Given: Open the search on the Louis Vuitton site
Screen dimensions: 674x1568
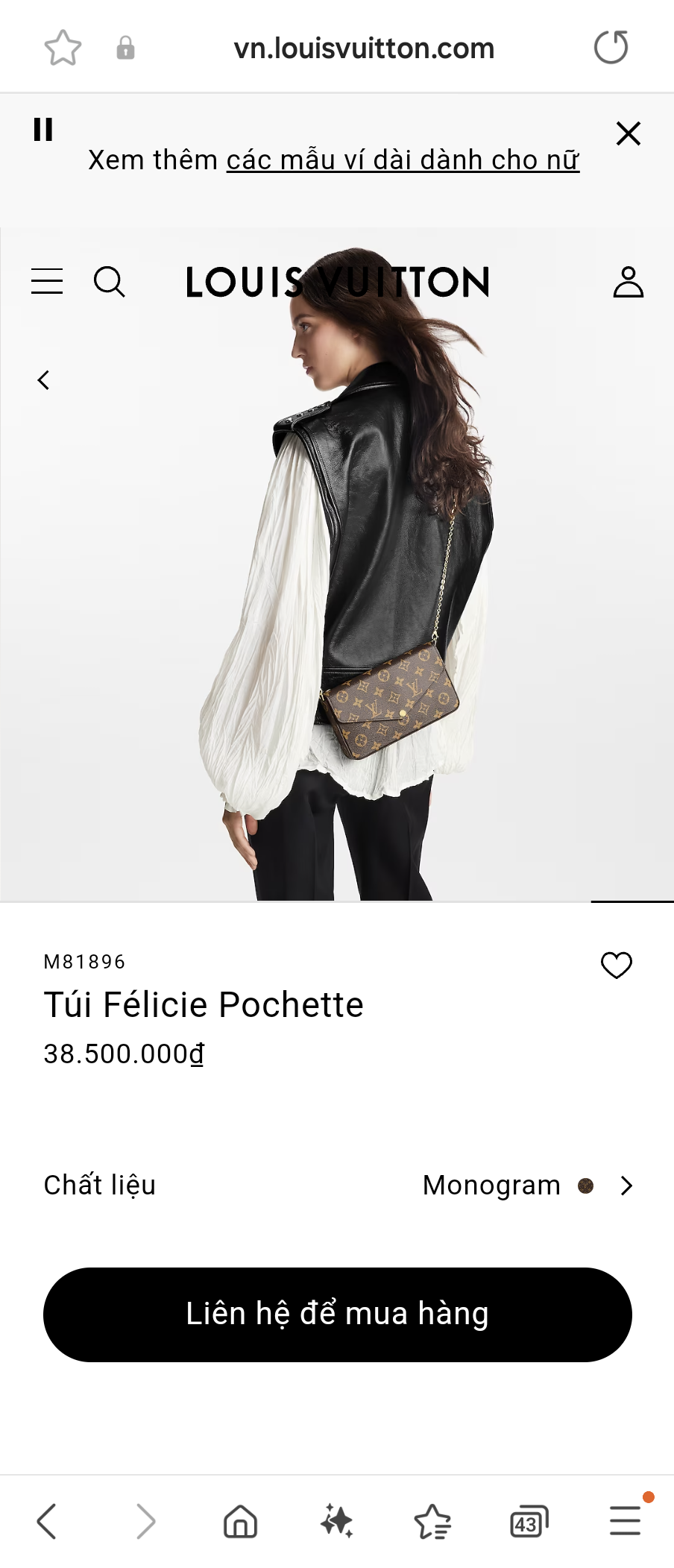Looking at the screenshot, I should 110,281.
